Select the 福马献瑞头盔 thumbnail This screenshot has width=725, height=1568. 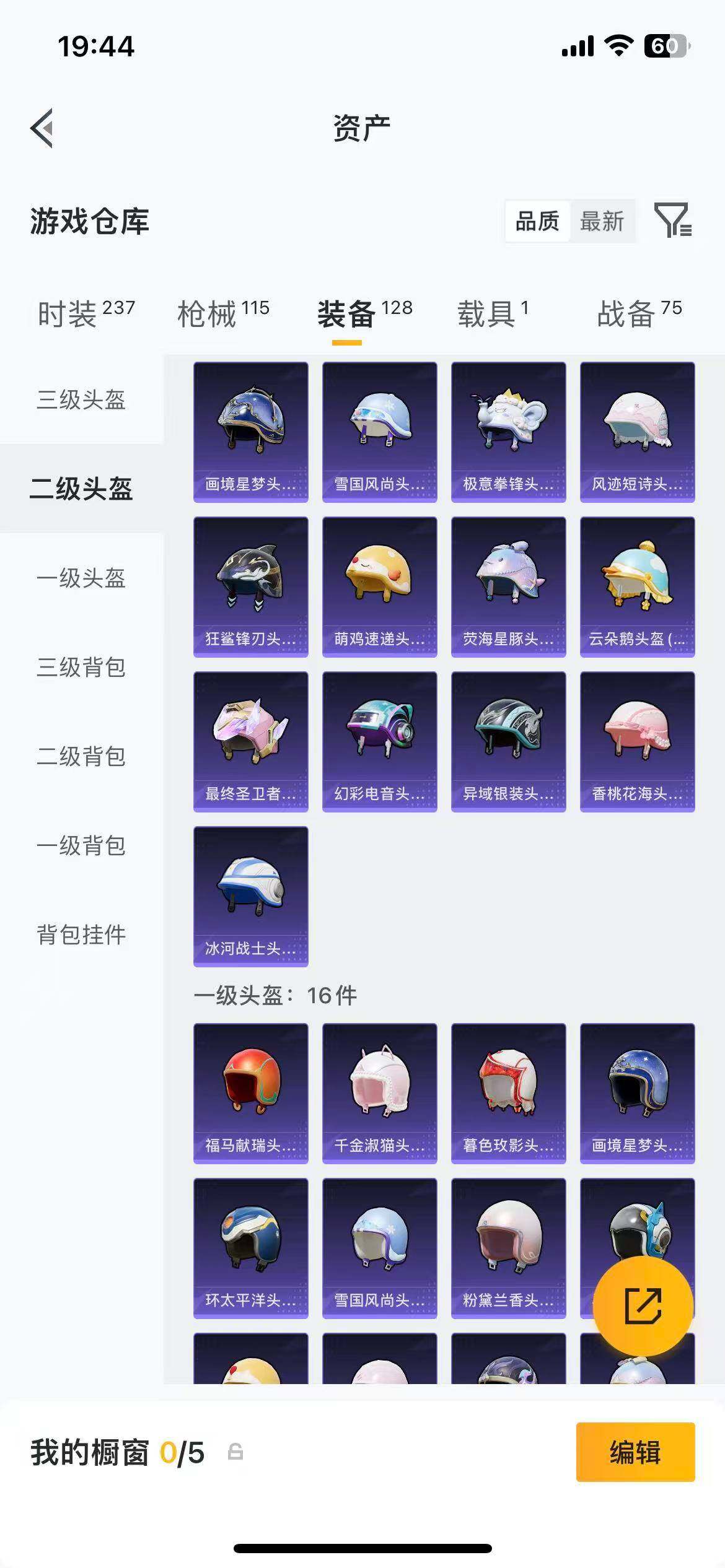(250, 1093)
